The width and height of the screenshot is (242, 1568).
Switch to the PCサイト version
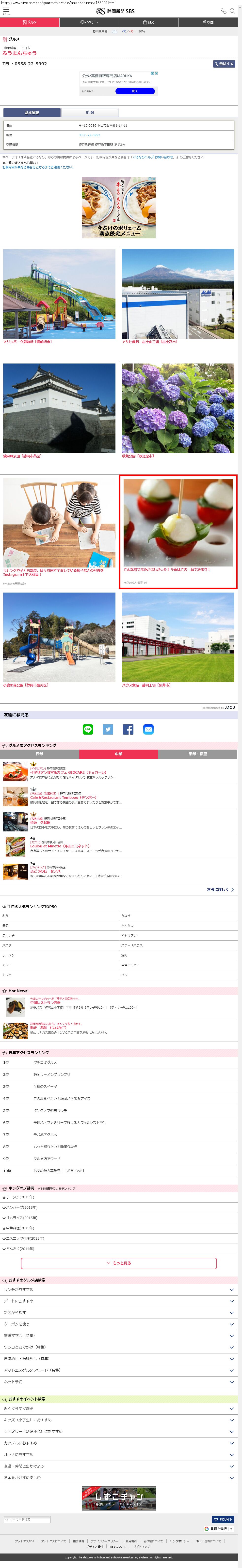(223, 1519)
